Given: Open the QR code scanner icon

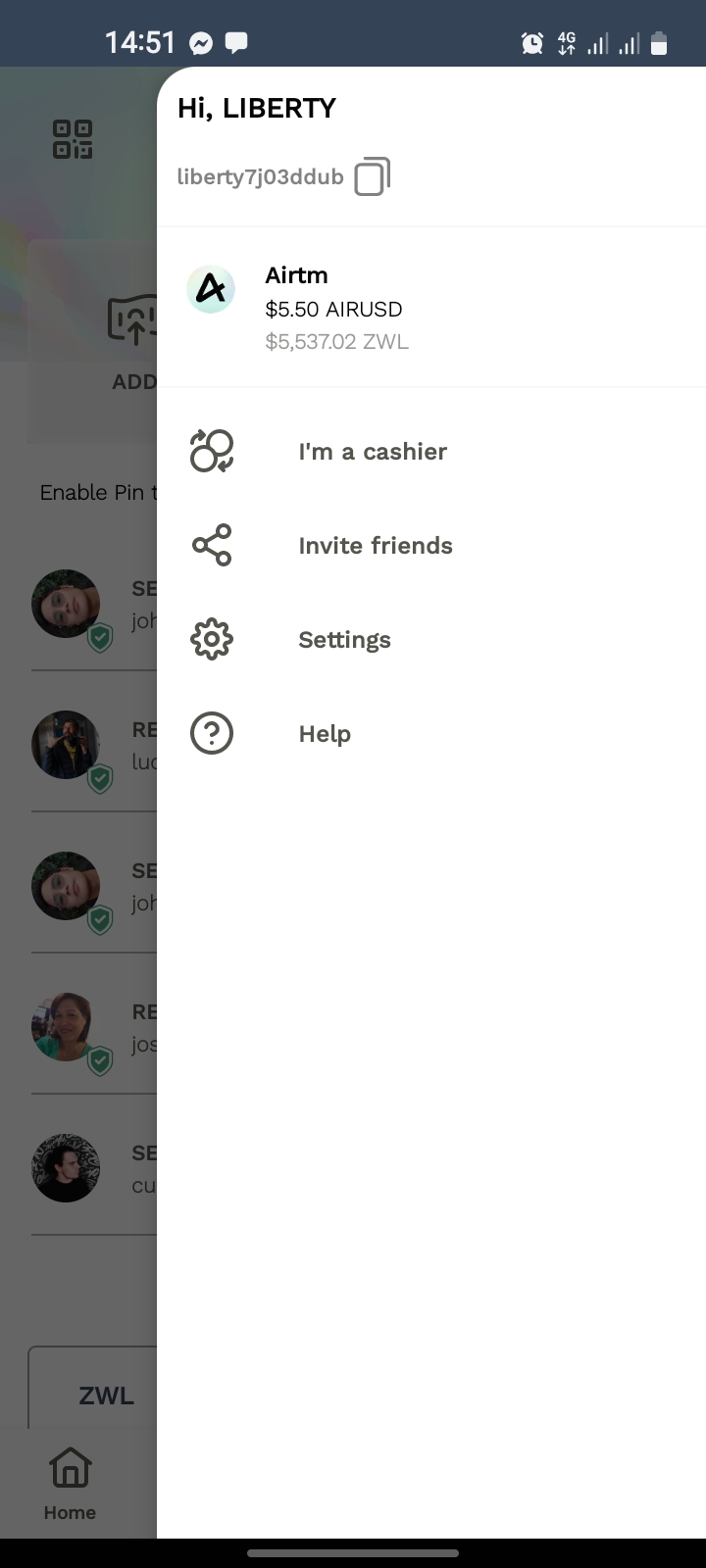Looking at the screenshot, I should point(73,139).
